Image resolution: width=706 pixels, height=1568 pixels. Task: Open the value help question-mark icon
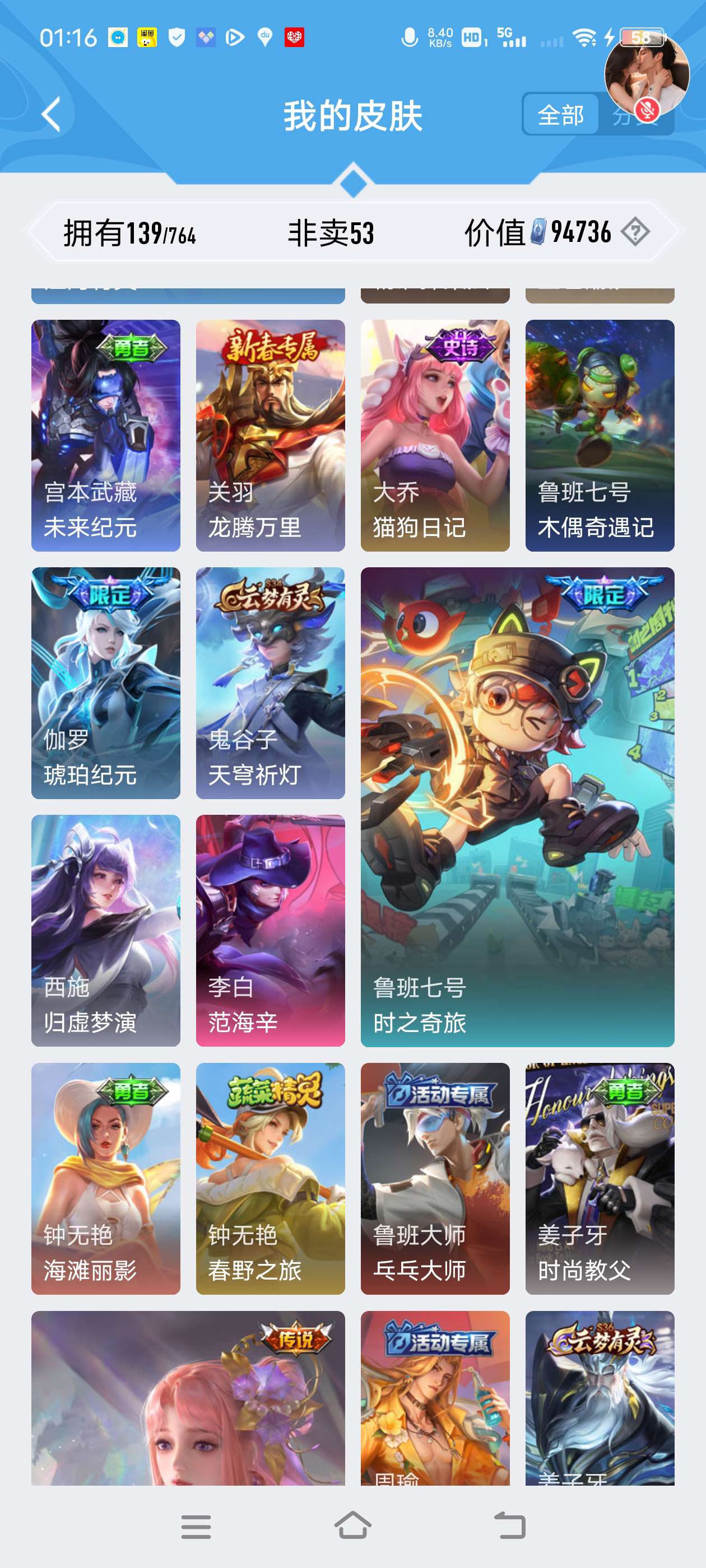click(635, 232)
